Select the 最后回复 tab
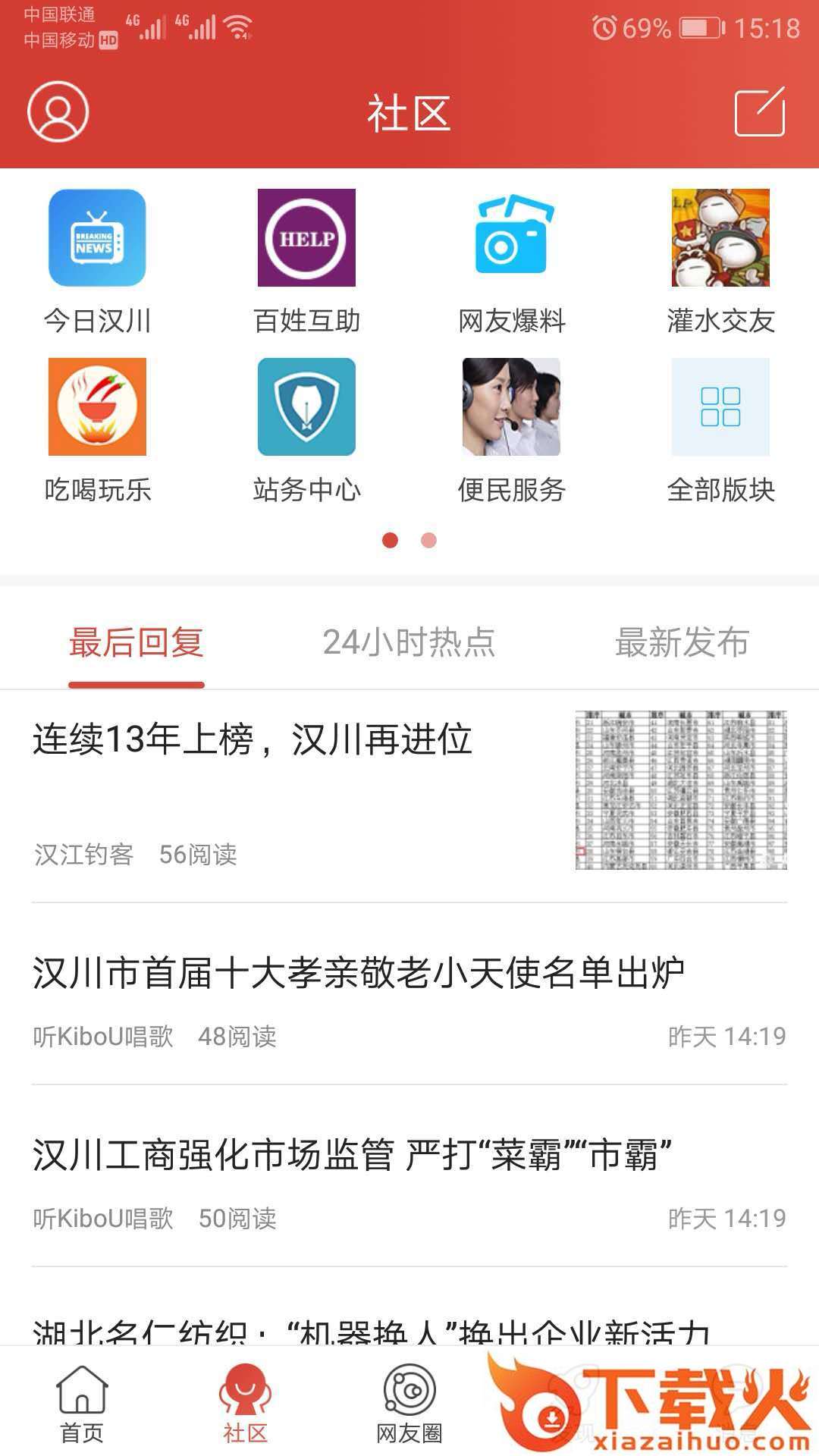Viewport: 819px width, 1456px height. (136, 642)
